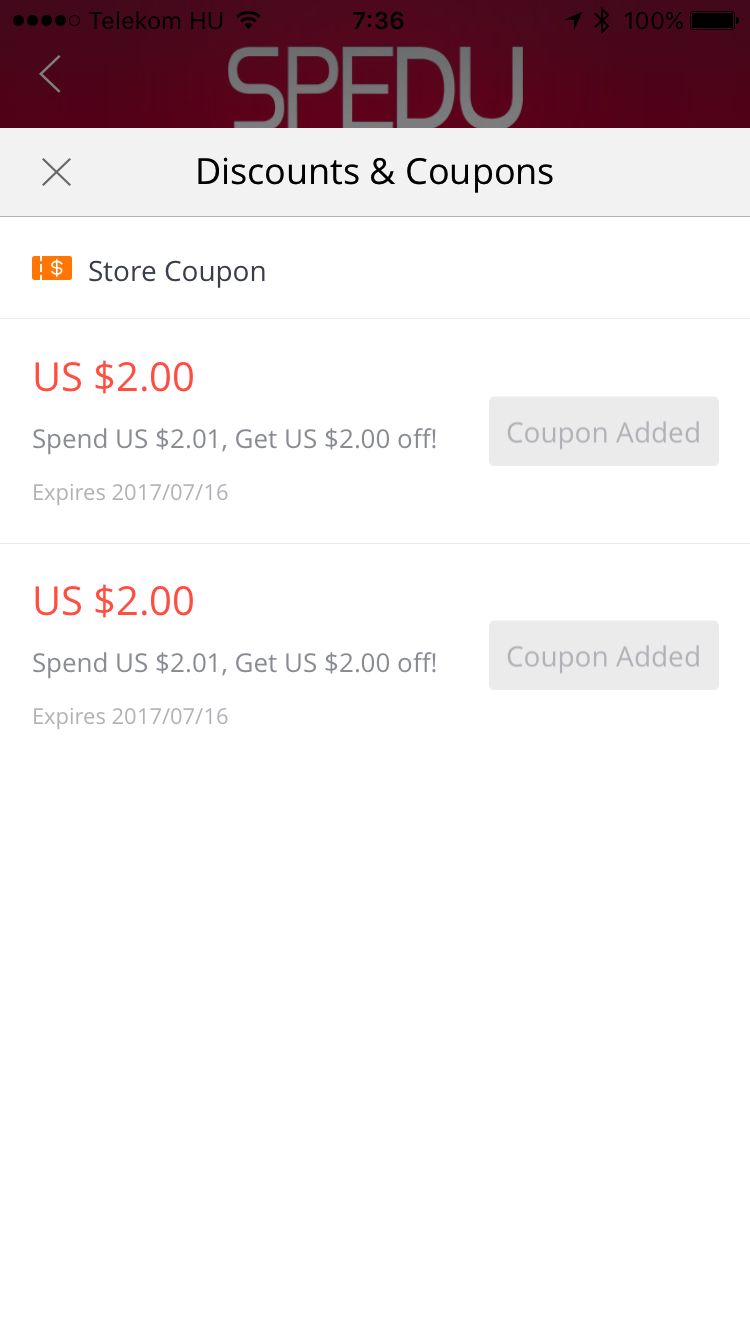Go back with the top-left arrow
Viewport: 750px width, 1334px height.
pos(50,74)
